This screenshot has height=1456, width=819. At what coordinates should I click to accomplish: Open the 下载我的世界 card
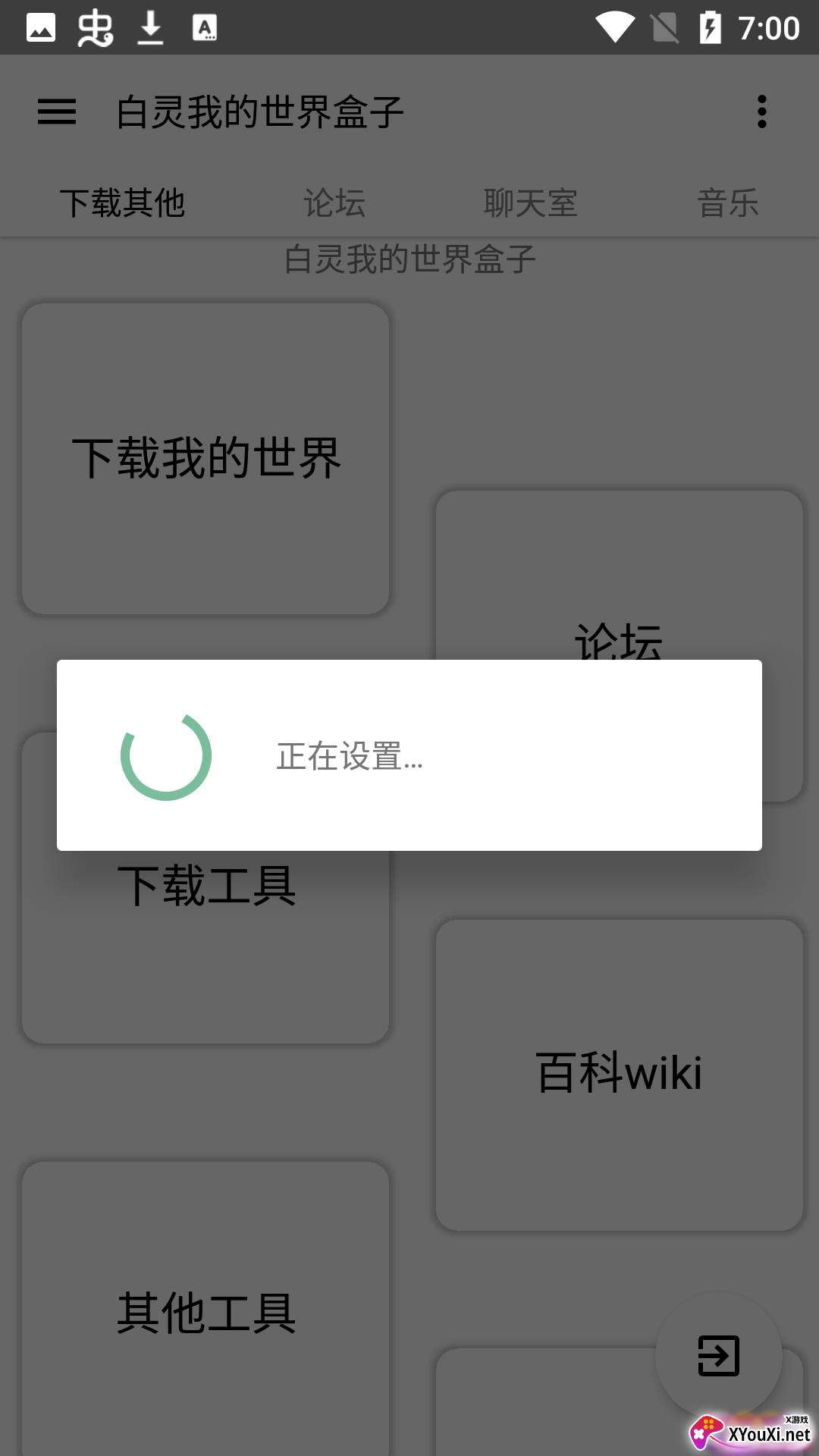coord(206,459)
